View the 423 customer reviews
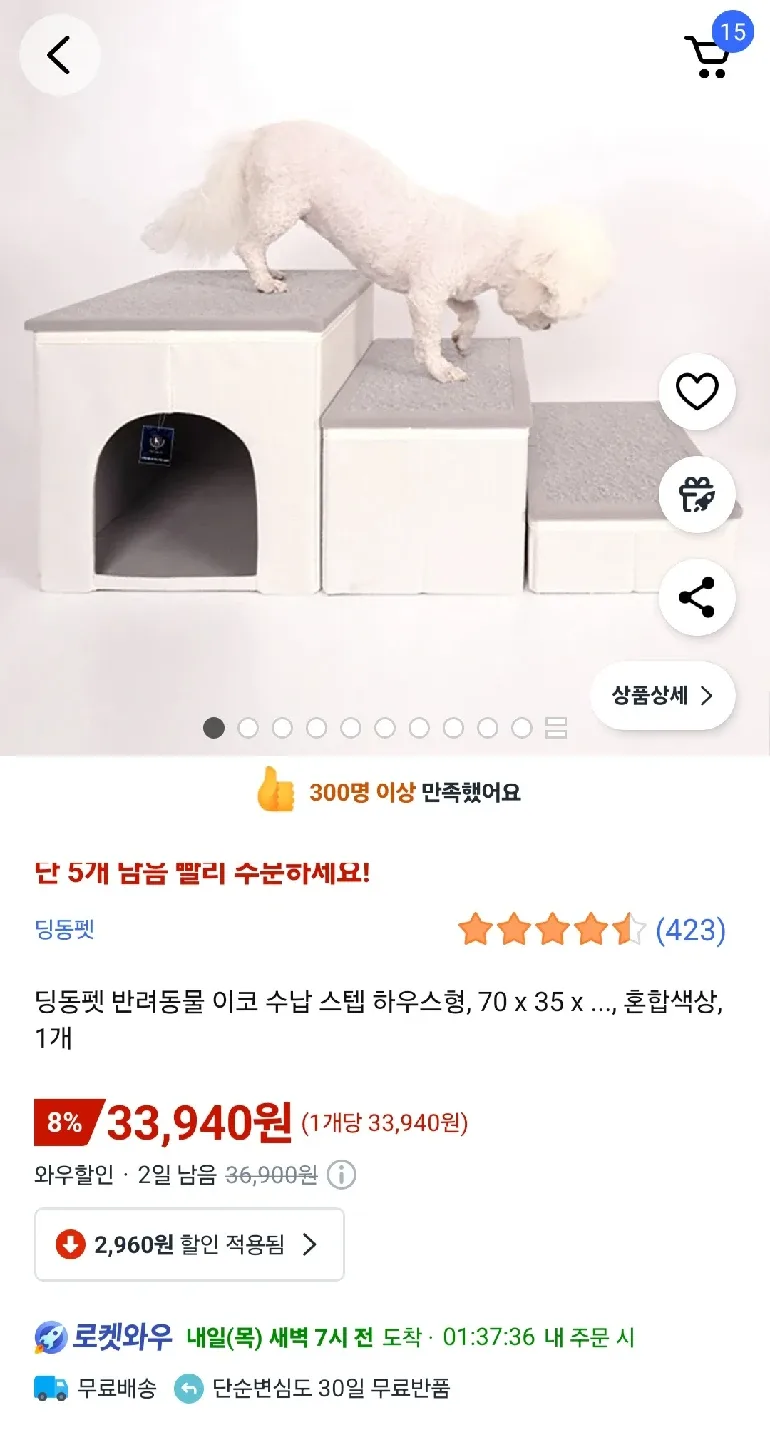Image resolution: width=770 pixels, height=1440 pixels. [690, 931]
